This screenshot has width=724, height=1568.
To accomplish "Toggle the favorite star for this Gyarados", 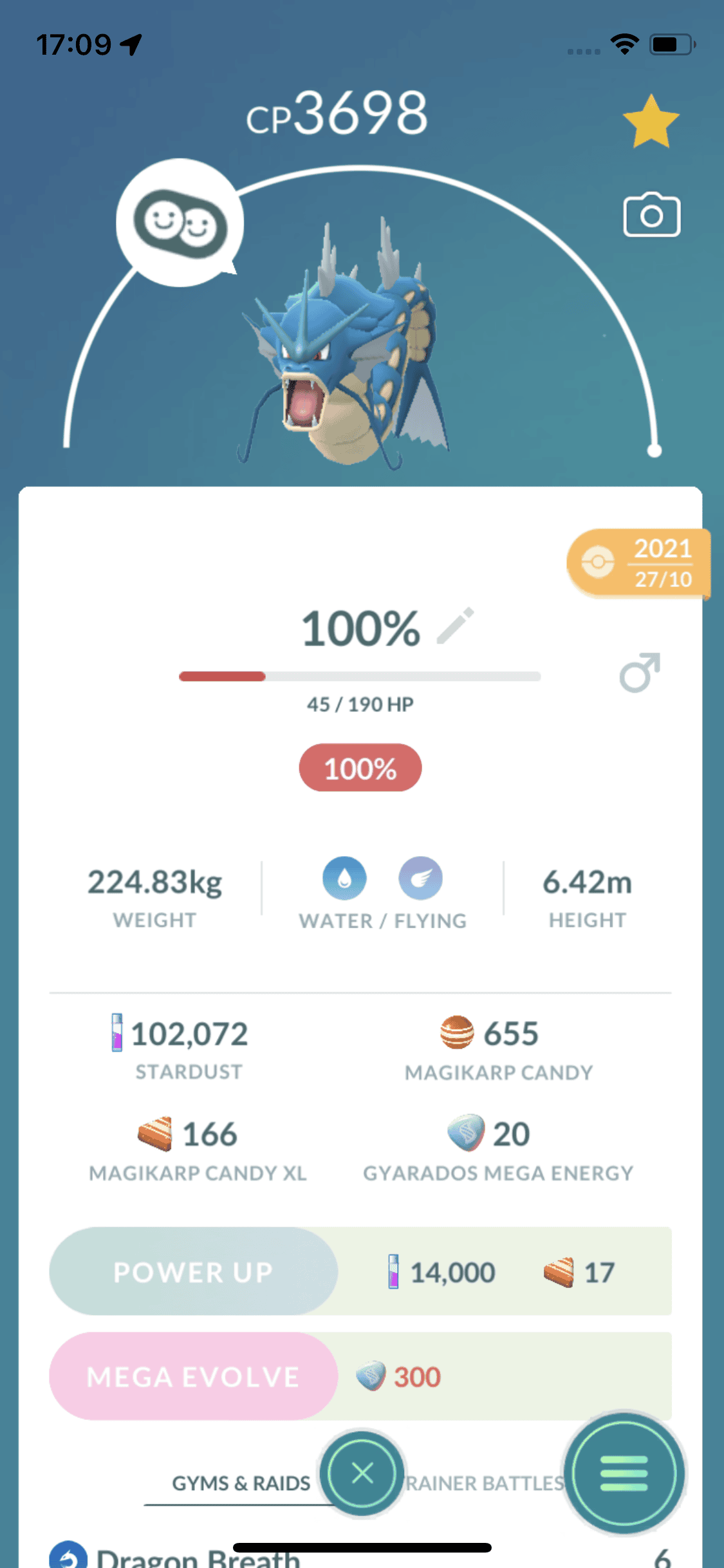I will (x=651, y=122).
